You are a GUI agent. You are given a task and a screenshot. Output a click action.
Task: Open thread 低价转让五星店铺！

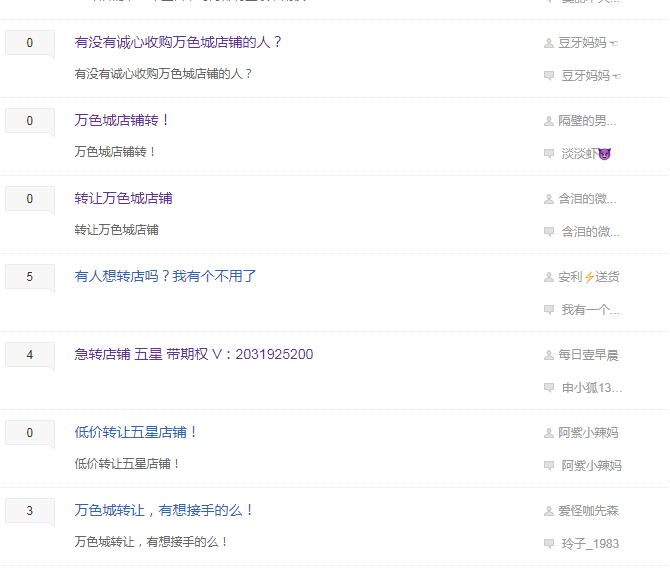[x=136, y=432]
